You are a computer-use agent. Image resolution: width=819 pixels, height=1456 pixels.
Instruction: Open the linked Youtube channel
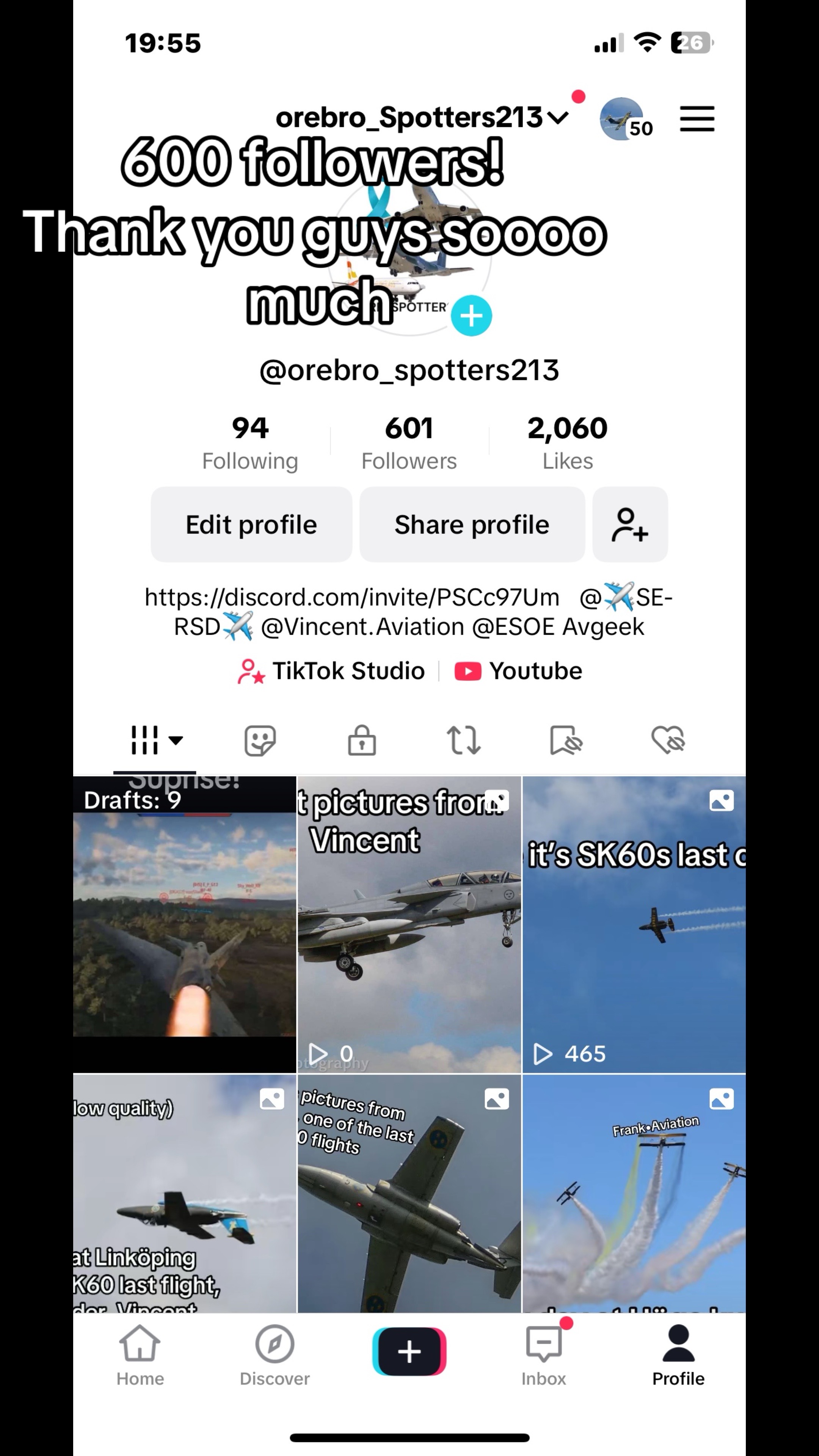click(x=518, y=671)
